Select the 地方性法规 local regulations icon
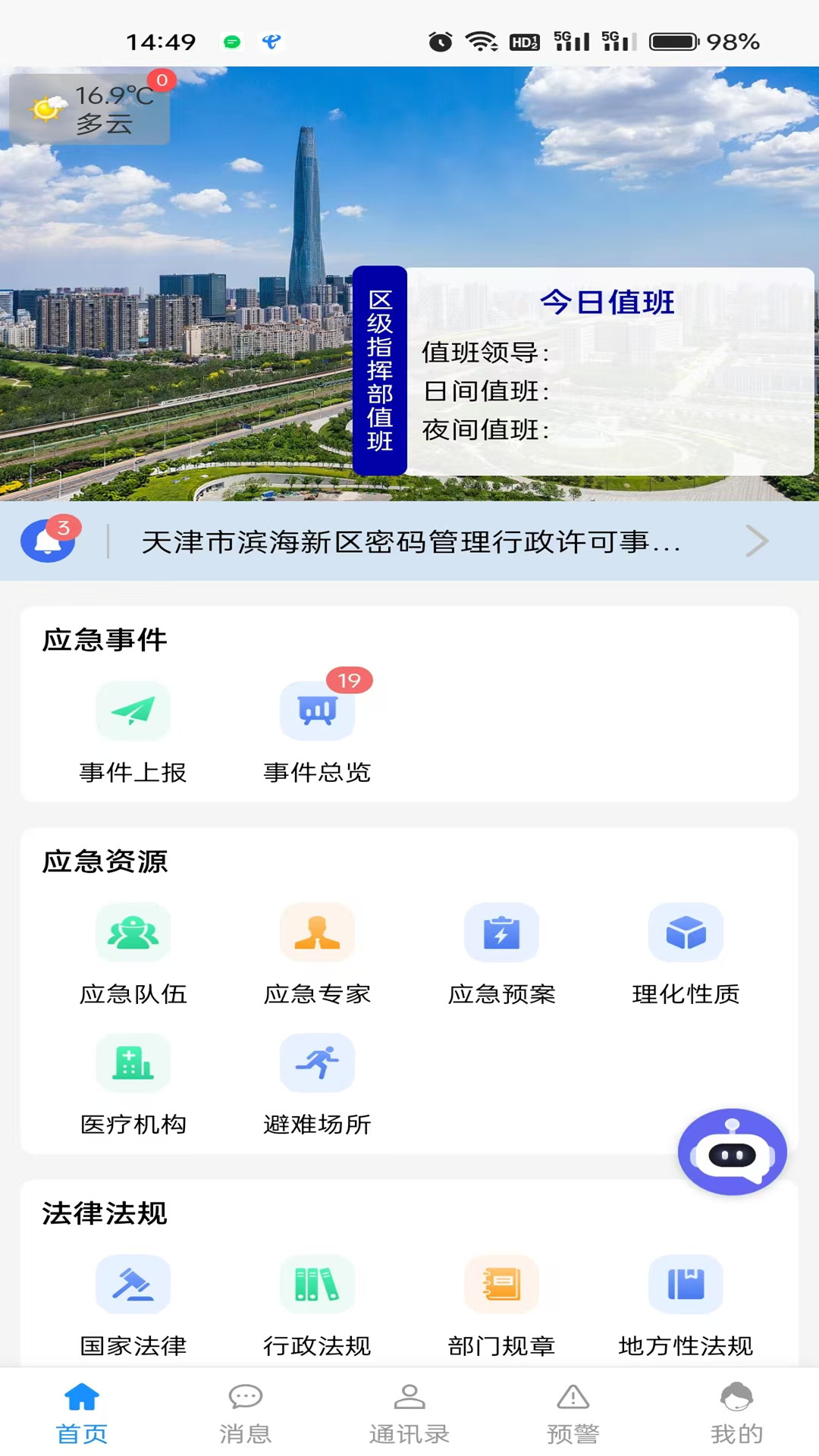Image resolution: width=819 pixels, height=1456 pixels. (x=686, y=1284)
